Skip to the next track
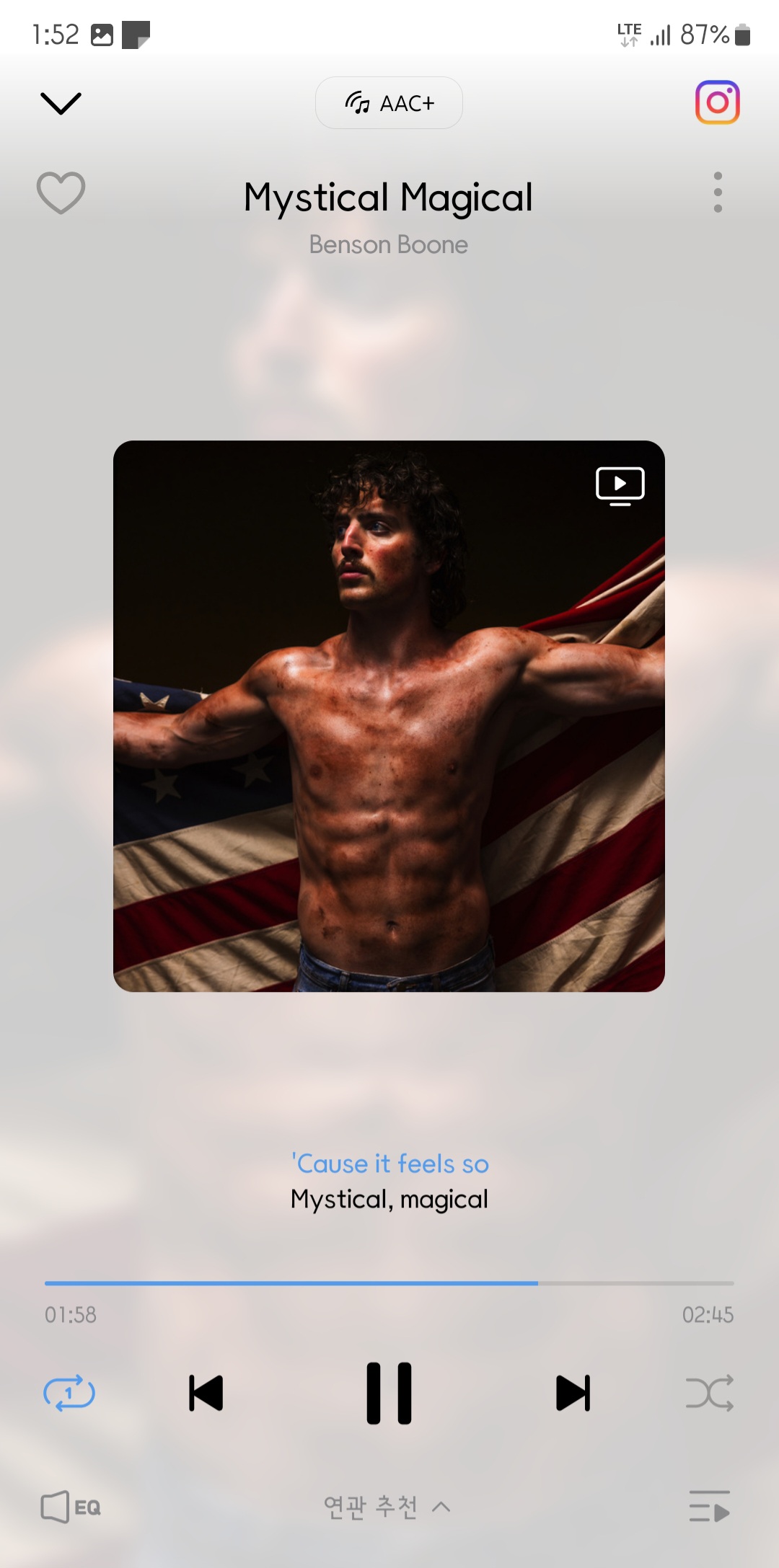The width and height of the screenshot is (779, 1568). click(x=573, y=1393)
